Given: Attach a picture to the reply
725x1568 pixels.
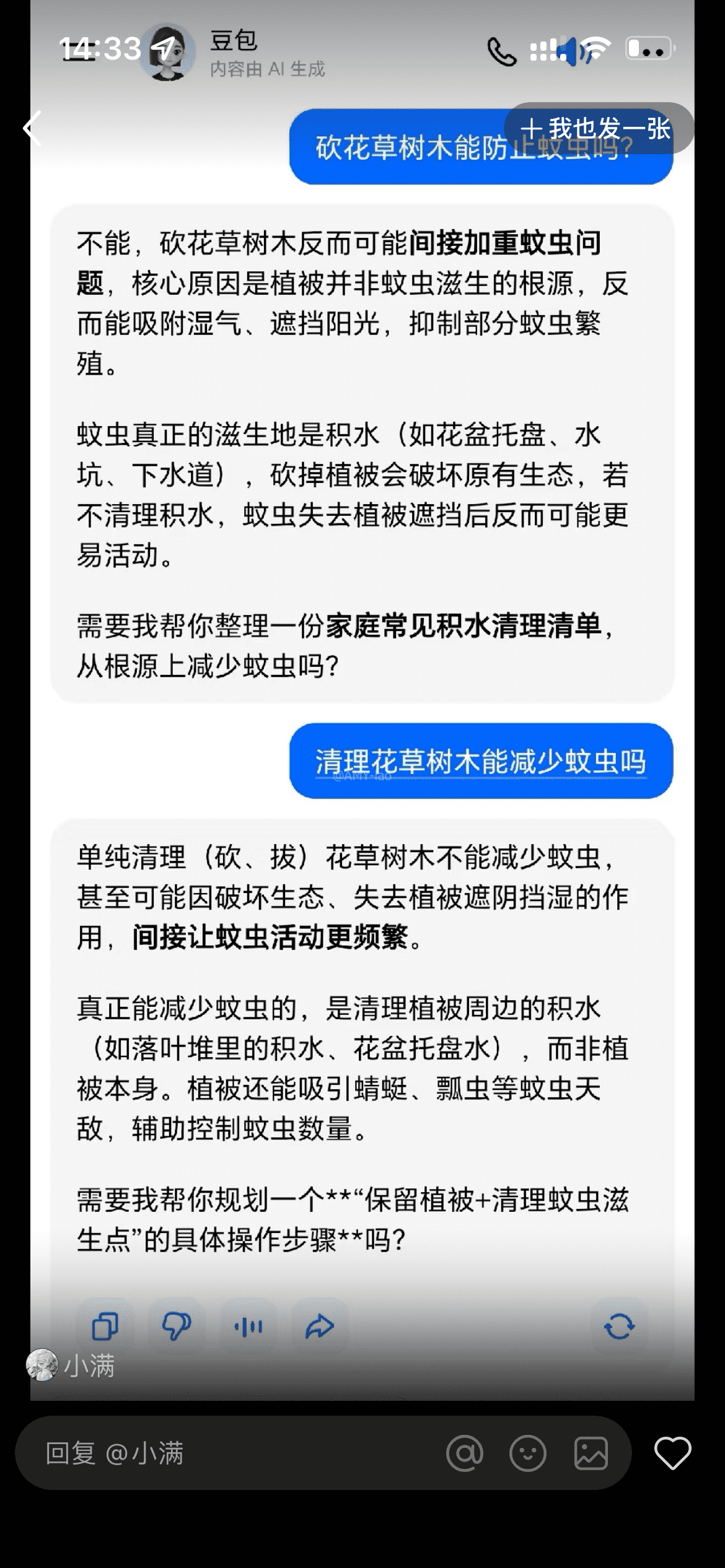Looking at the screenshot, I should tap(591, 1453).
